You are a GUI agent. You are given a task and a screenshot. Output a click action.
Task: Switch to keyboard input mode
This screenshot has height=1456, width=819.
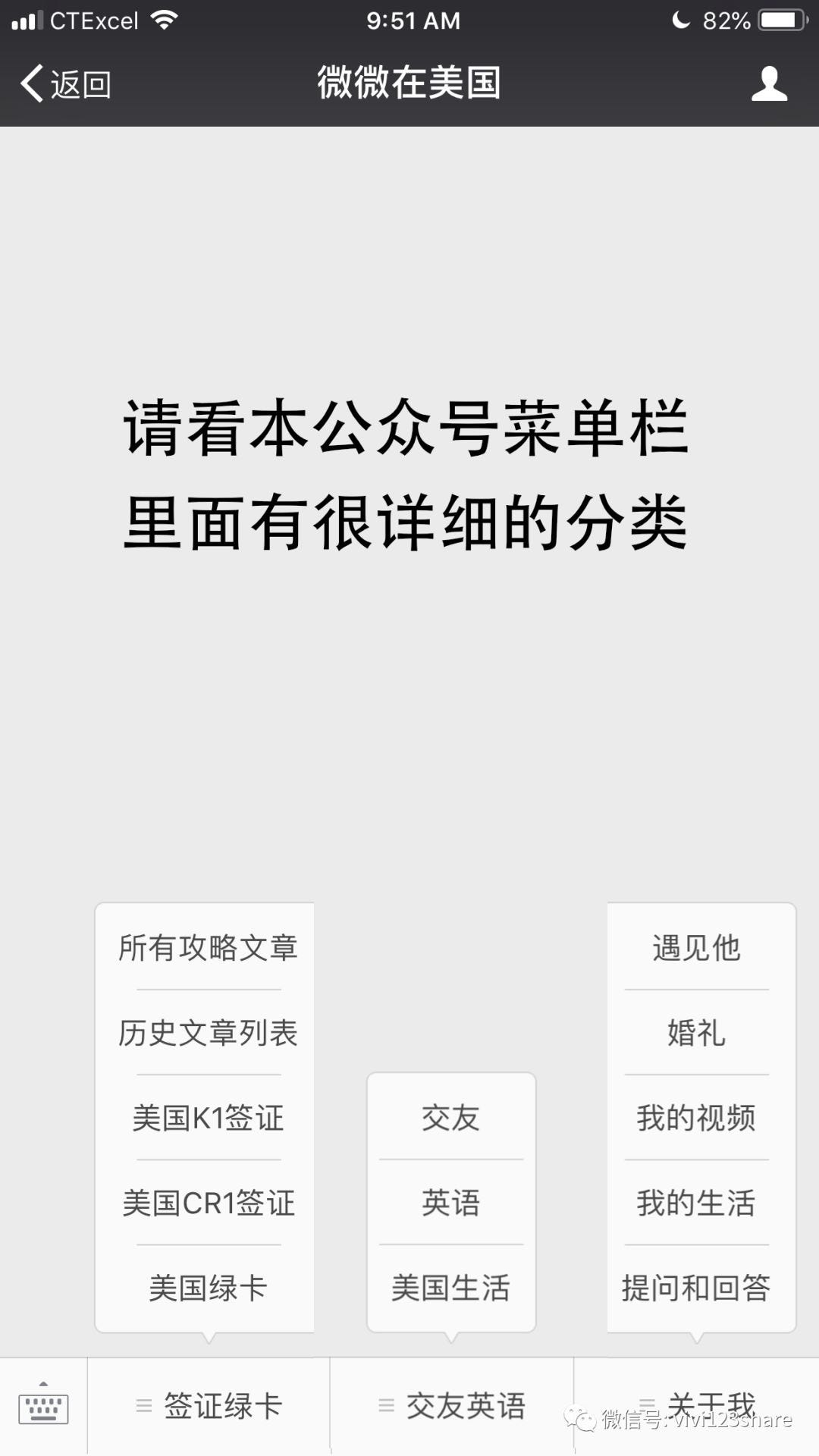[43, 1407]
